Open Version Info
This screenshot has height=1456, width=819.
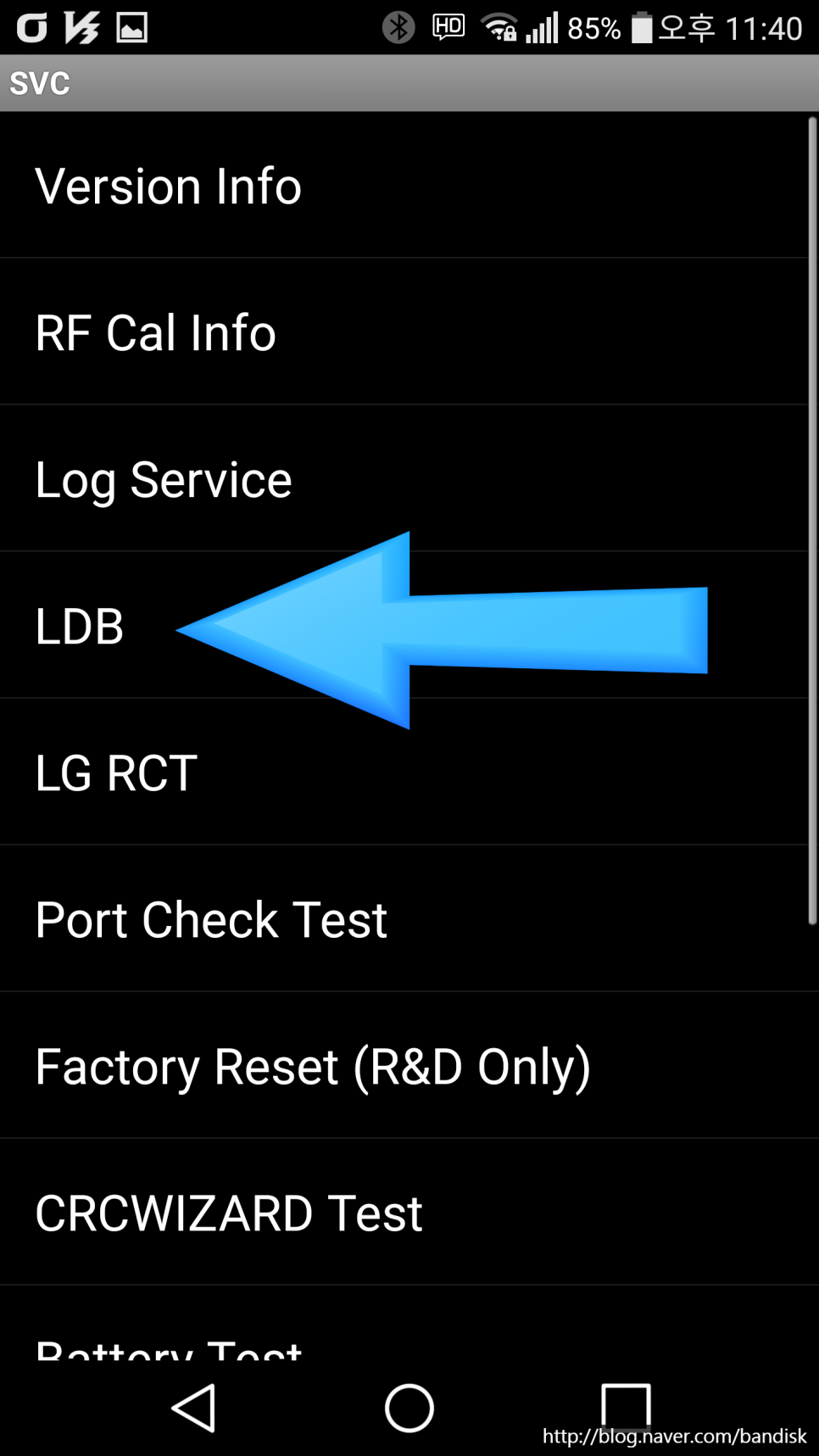404,185
